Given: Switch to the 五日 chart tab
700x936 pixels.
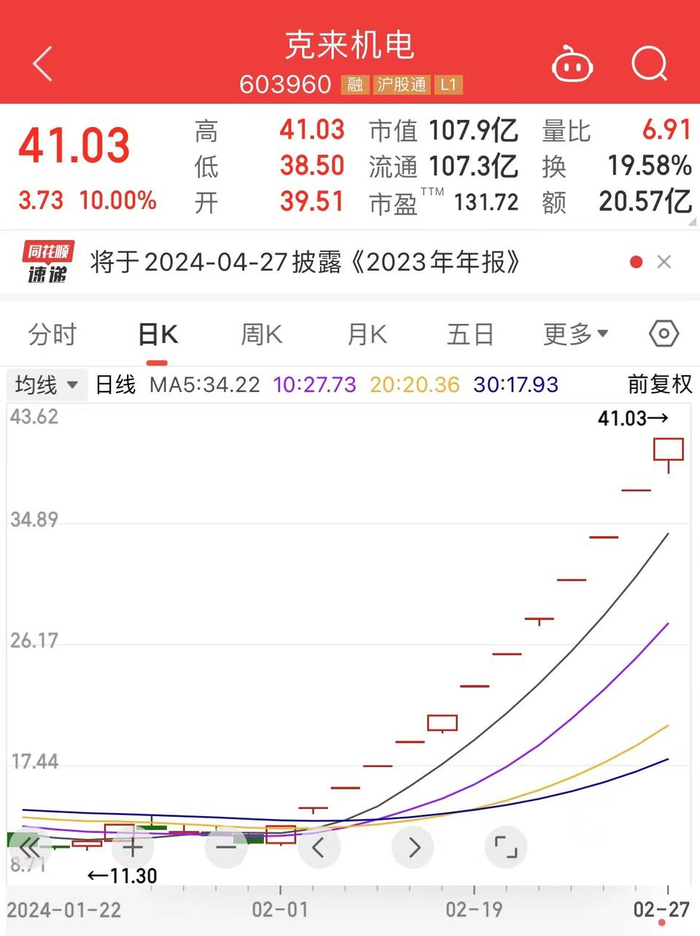Looking at the screenshot, I should click(x=470, y=334).
